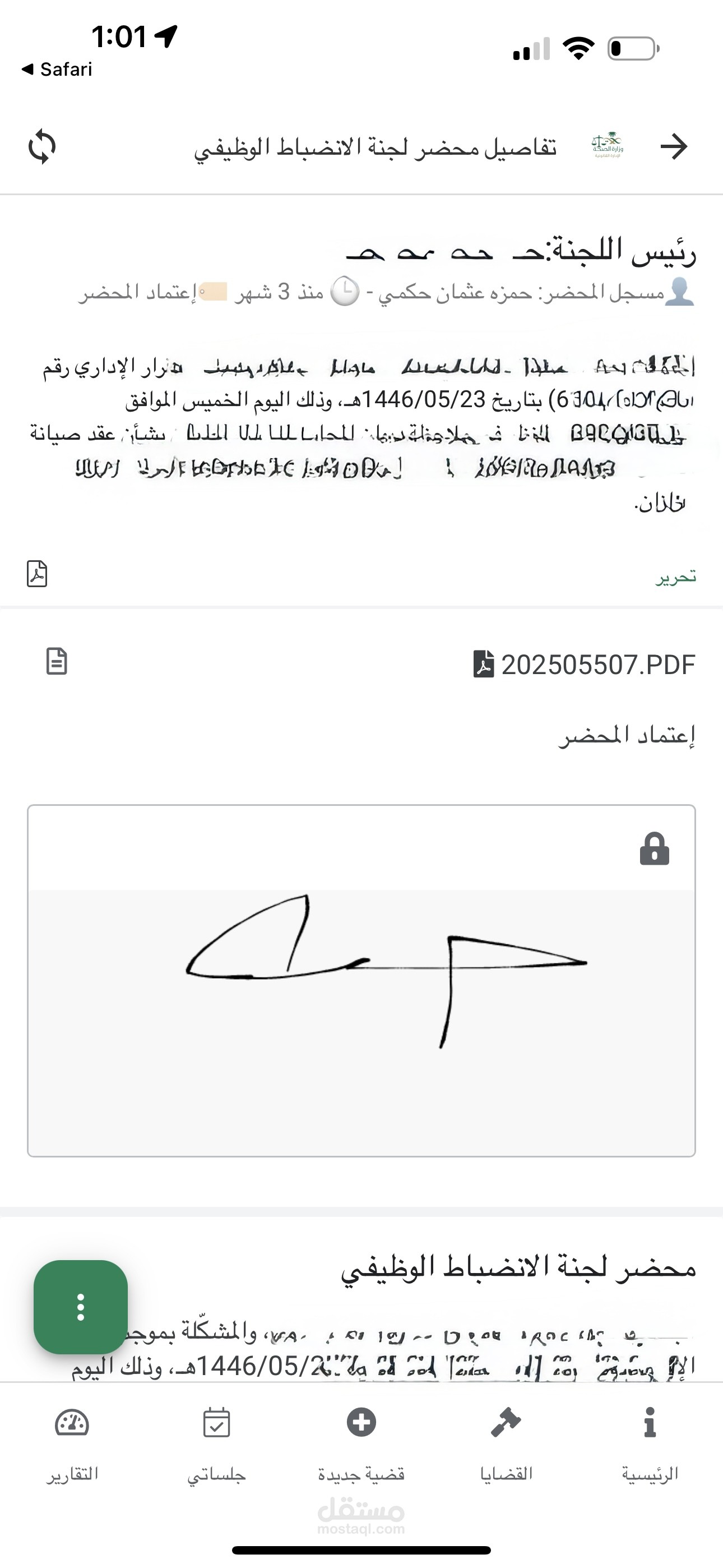
Task: Tap the lock icon on the signature box
Action: (x=654, y=848)
